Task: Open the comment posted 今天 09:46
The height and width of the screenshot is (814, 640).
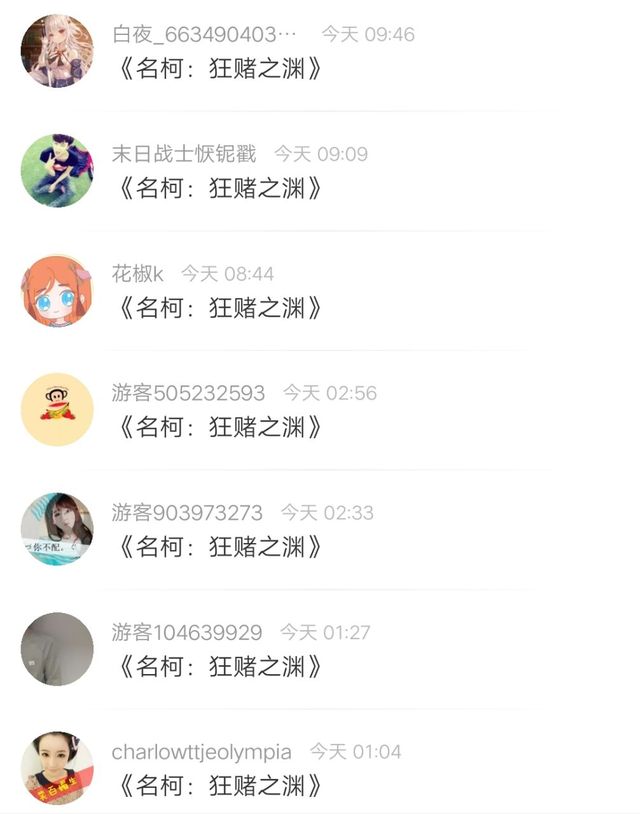Action: click(x=220, y=70)
